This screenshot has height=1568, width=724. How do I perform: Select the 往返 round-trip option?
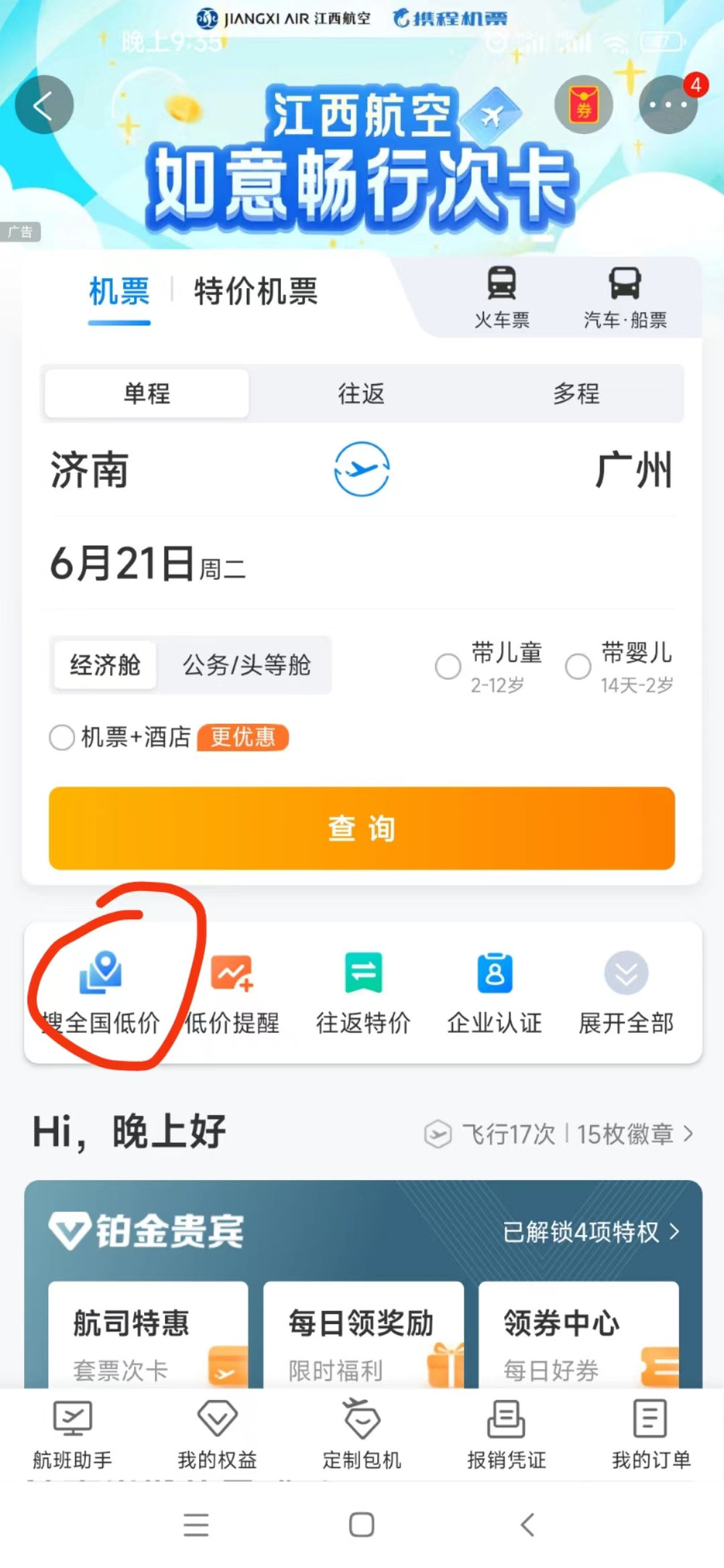(x=361, y=394)
